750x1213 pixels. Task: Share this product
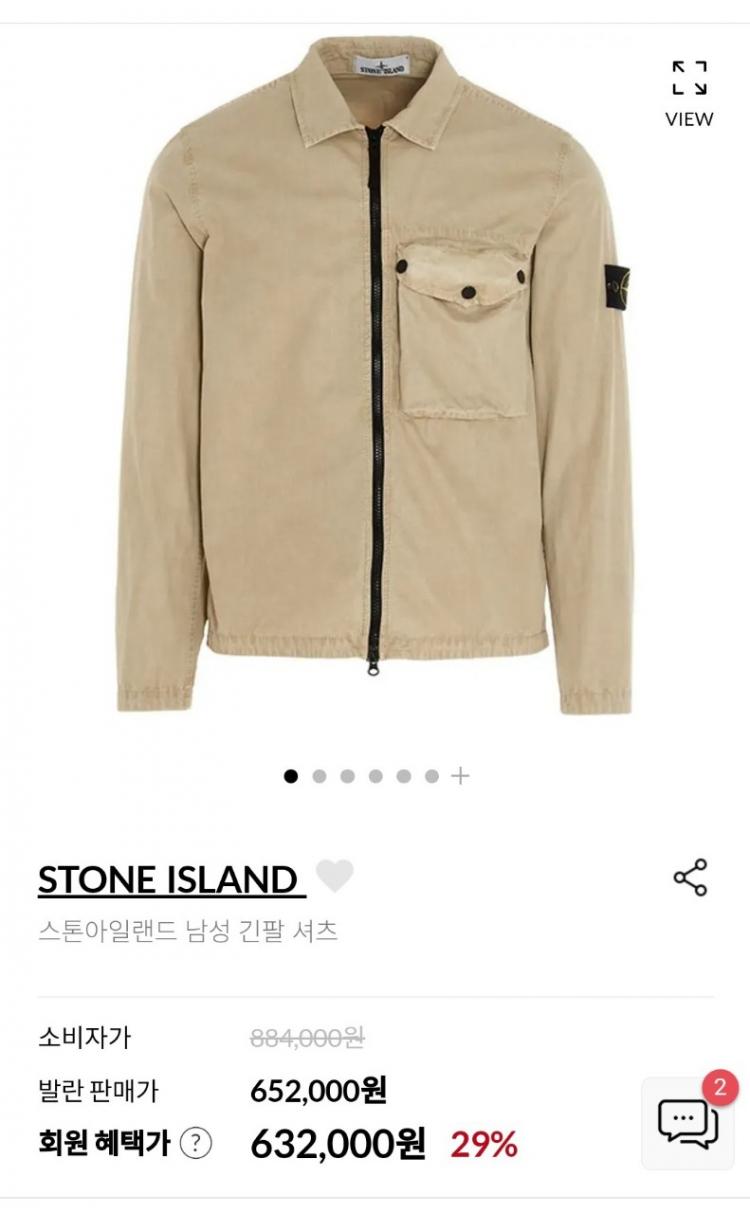pyautogui.click(x=690, y=878)
